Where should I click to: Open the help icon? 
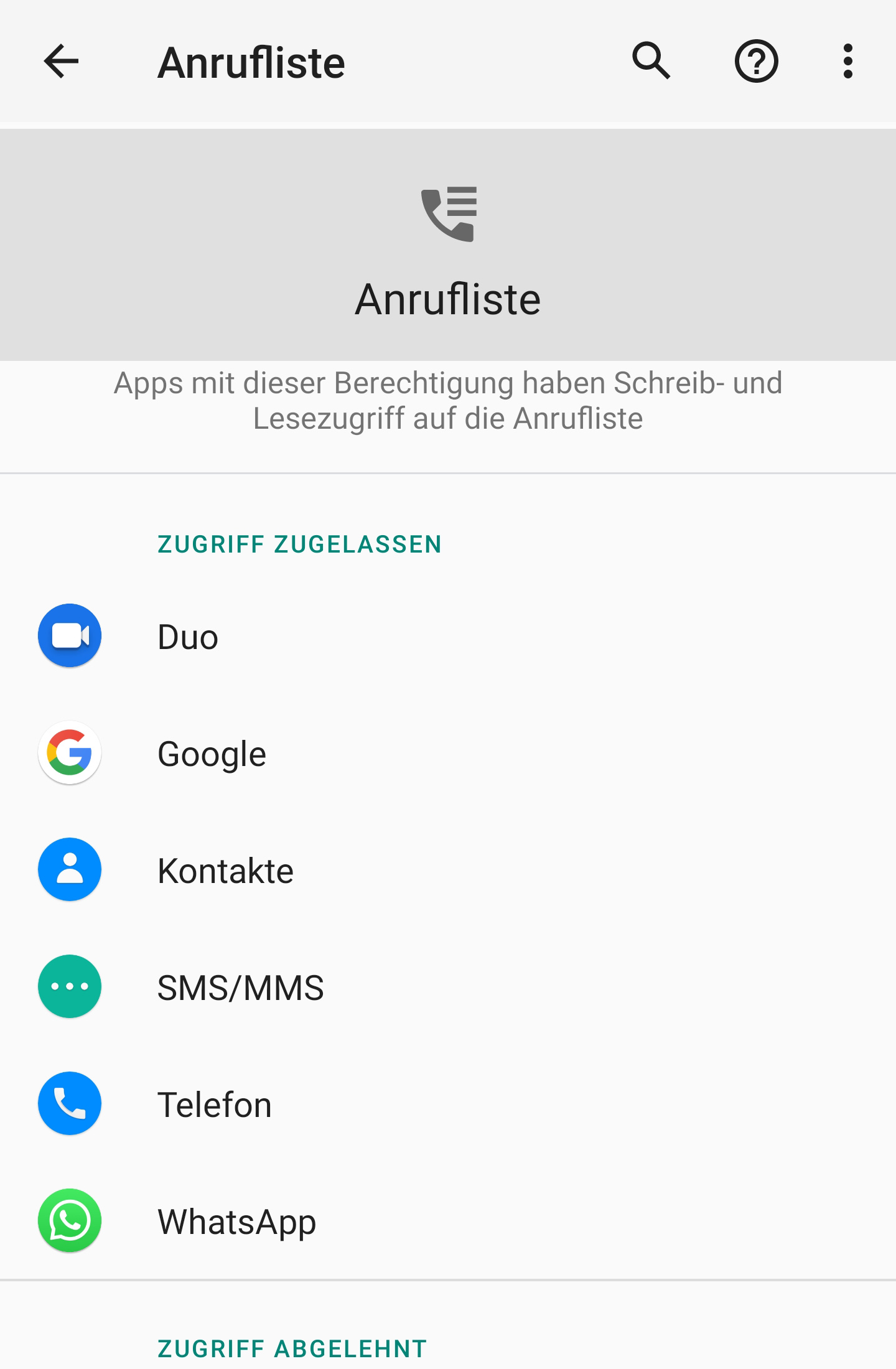click(757, 62)
